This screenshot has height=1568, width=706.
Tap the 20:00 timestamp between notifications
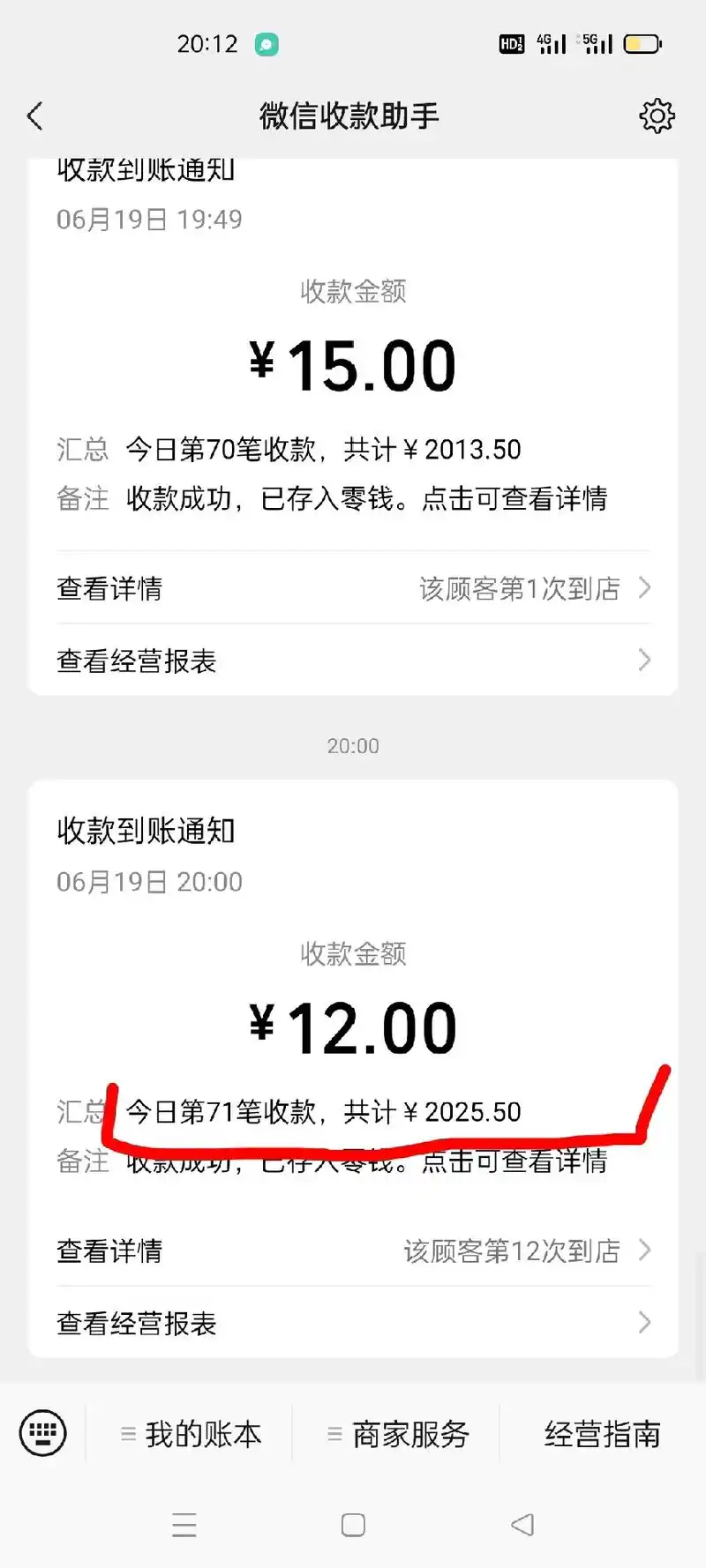tap(353, 745)
